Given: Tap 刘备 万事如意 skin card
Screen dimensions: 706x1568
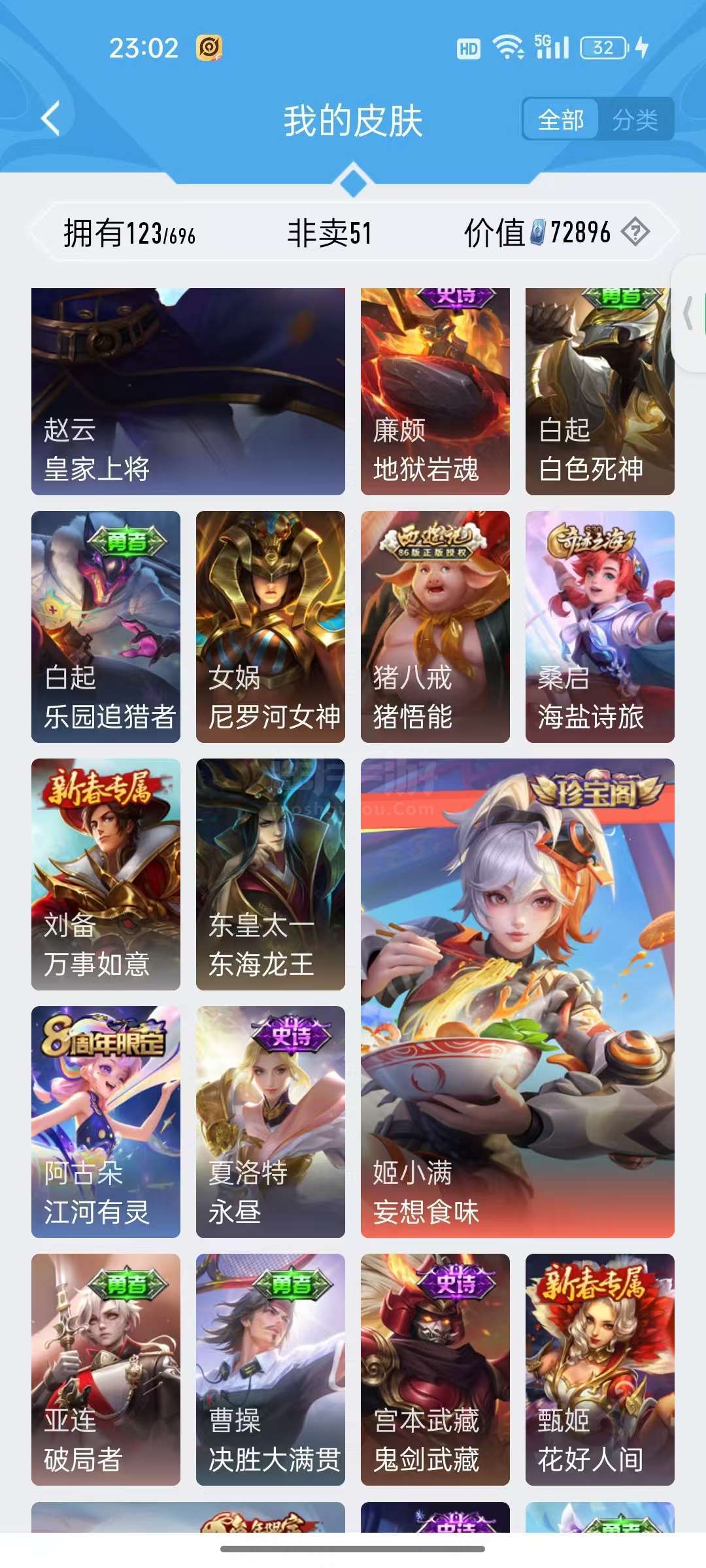Looking at the screenshot, I should tap(106, 874).
